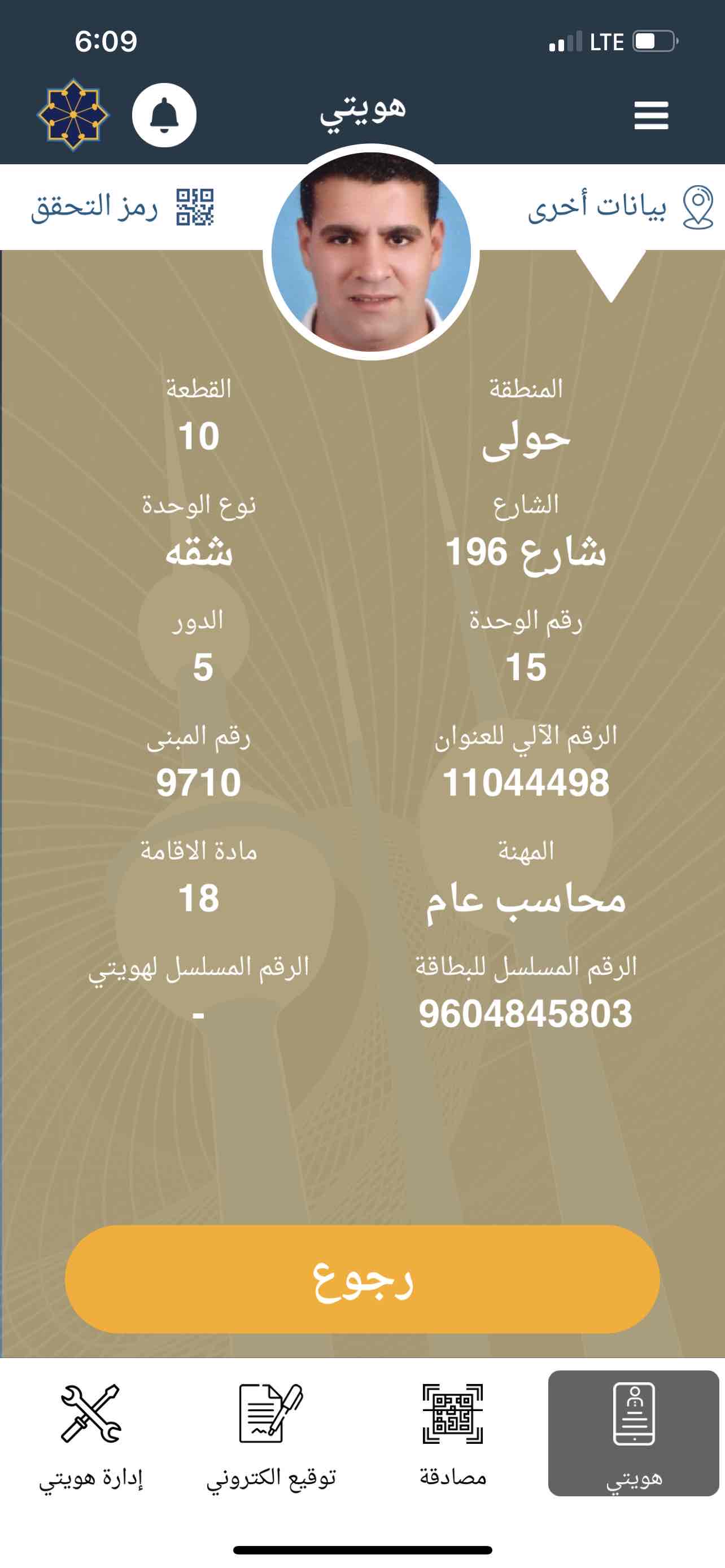Image resolution: width=725 pixels, height=1568 pixels.
Task: Select the هويتي bottom tab
Action: click(x=634, y=1434)
